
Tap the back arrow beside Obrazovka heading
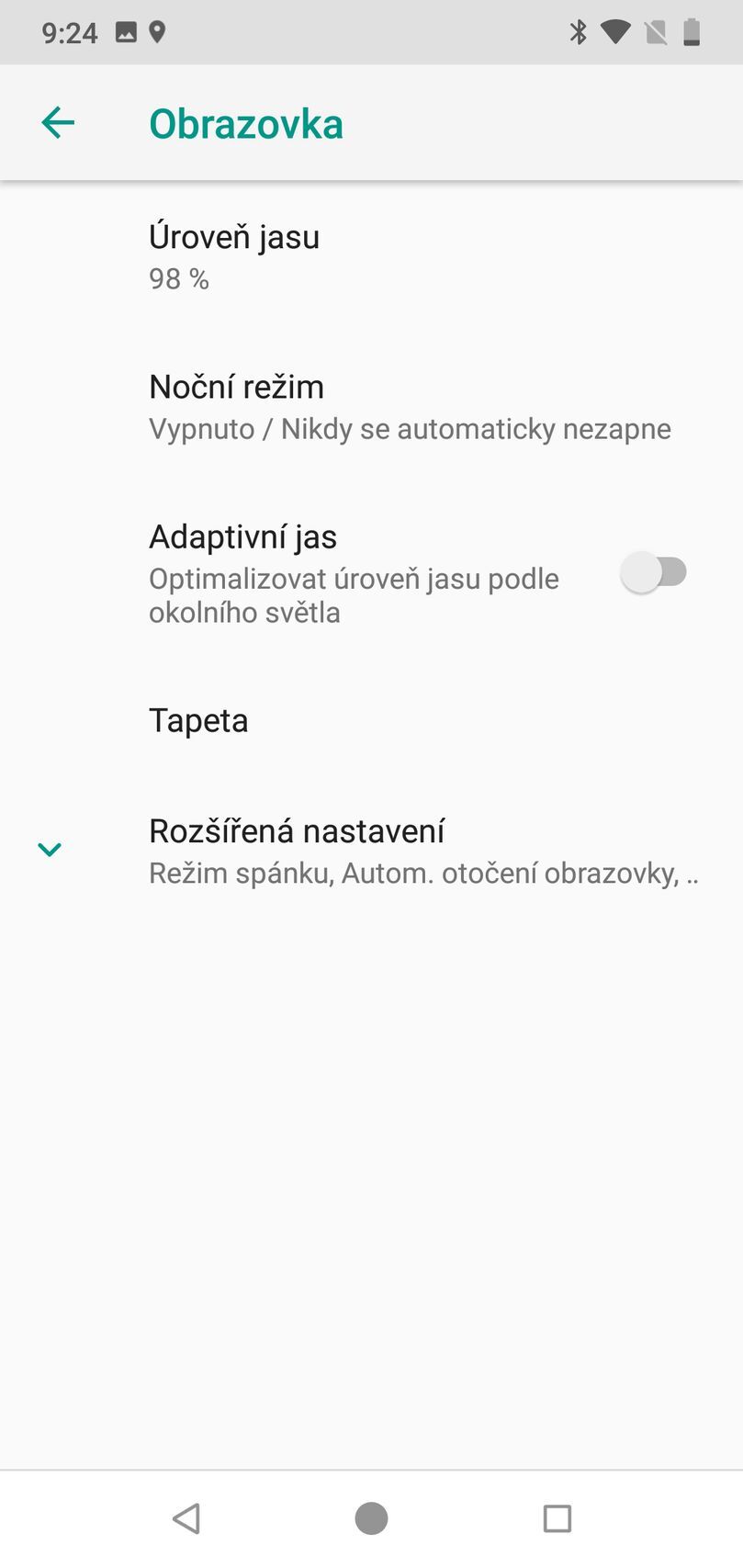pyautogui.click(x=58, y=121)
